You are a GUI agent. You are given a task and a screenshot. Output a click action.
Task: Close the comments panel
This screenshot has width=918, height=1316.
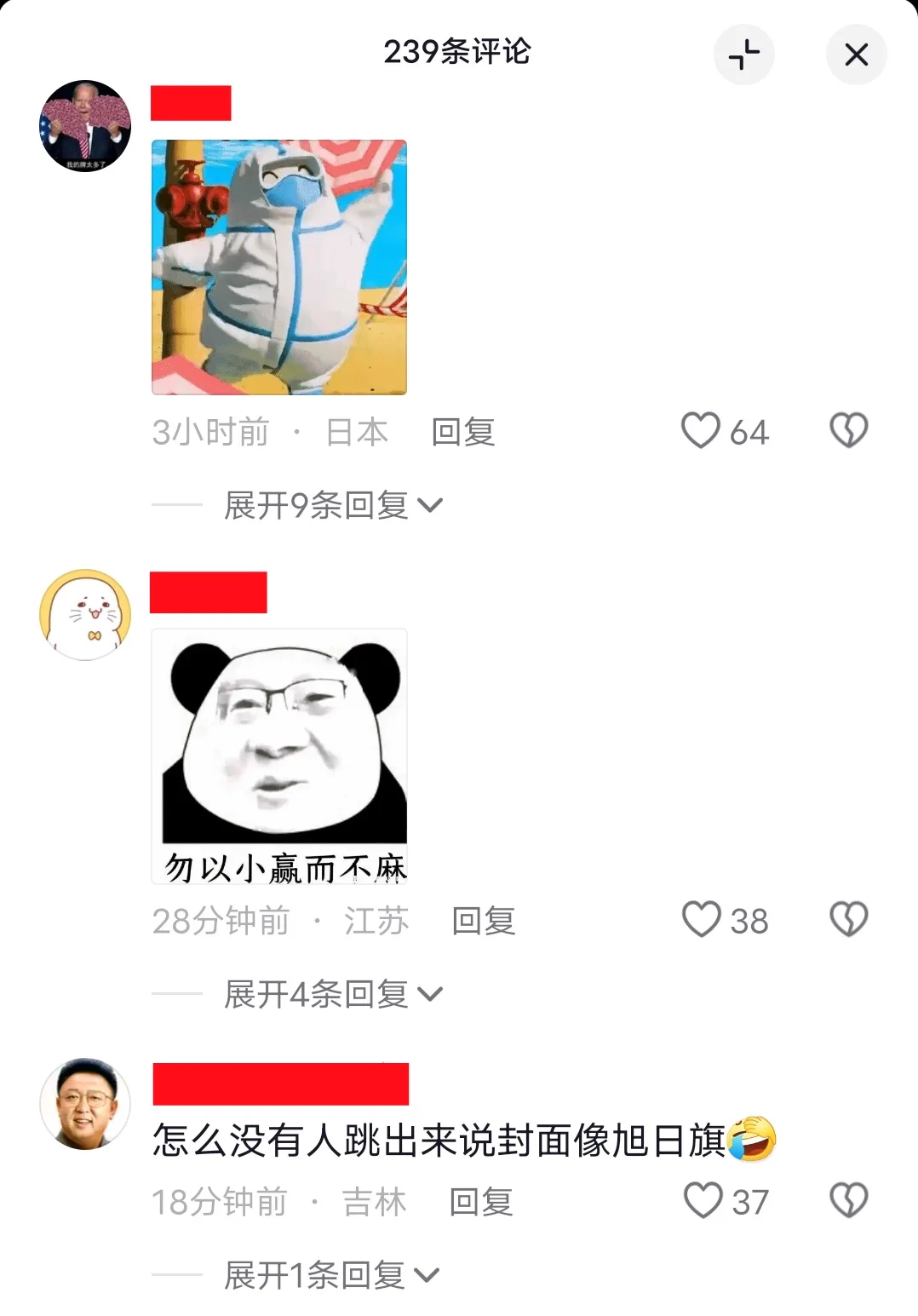[x=856, y=55]
